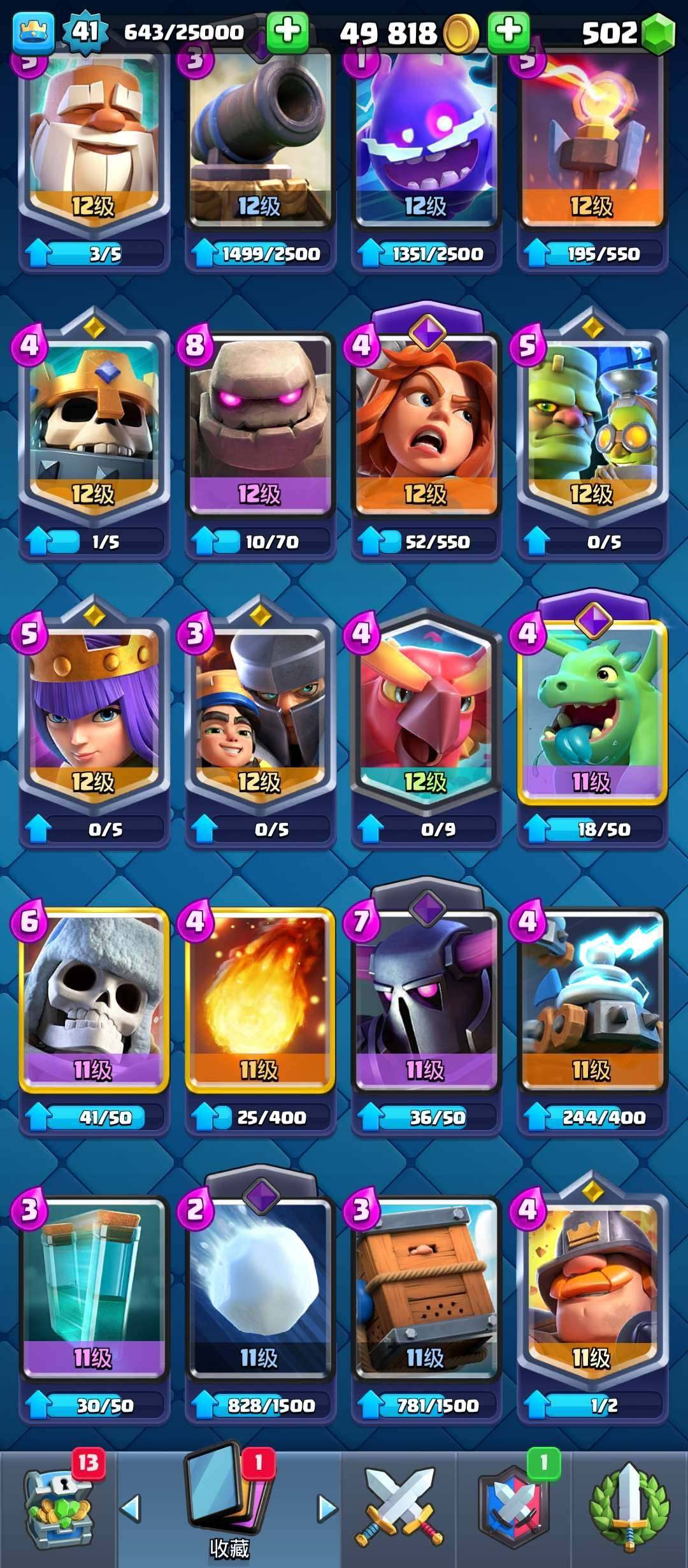
Task: Add more gold with the plus button
Action: point(508,31)
